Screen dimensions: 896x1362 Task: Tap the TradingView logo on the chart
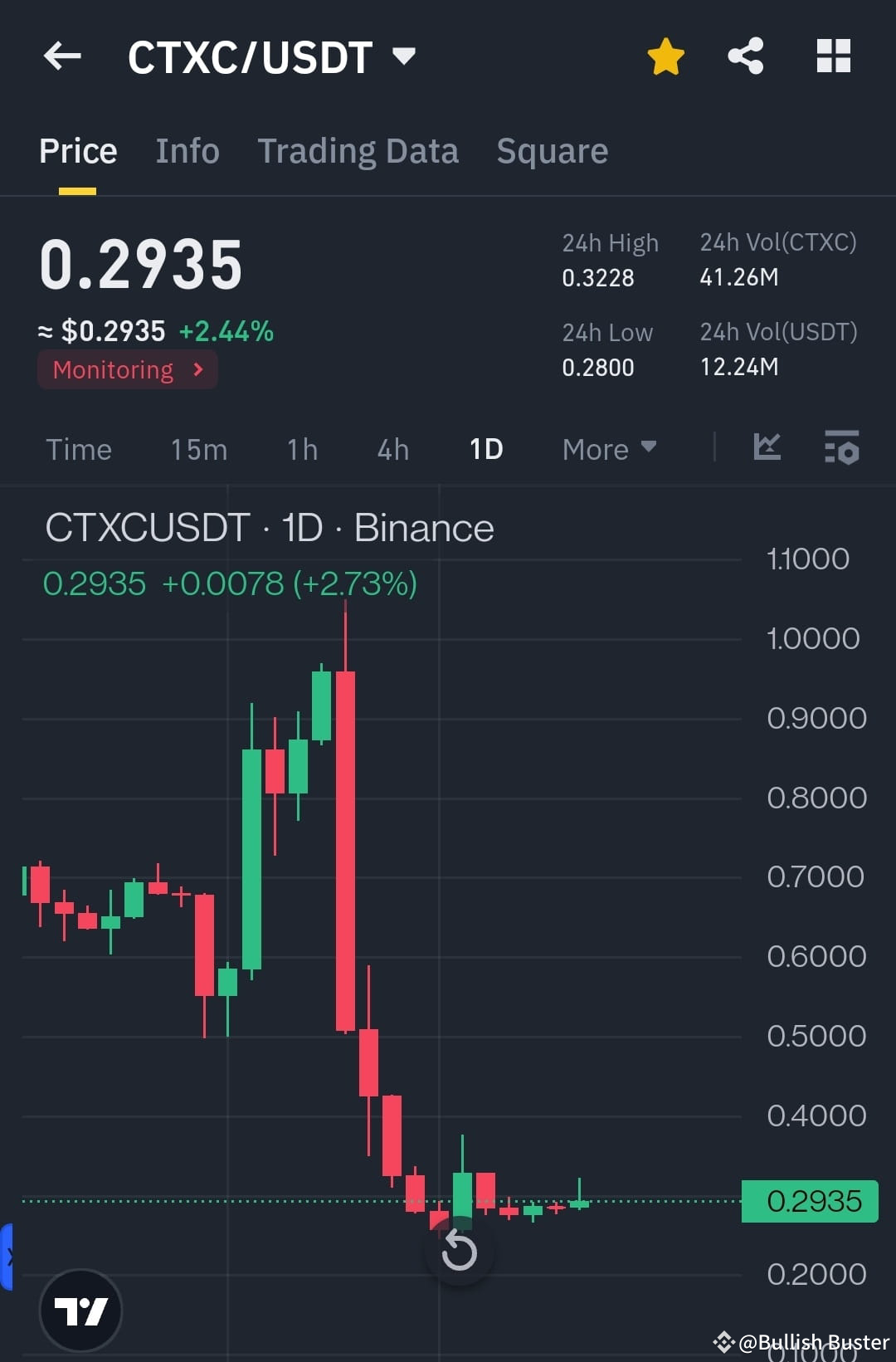[x=80, y=1310]
